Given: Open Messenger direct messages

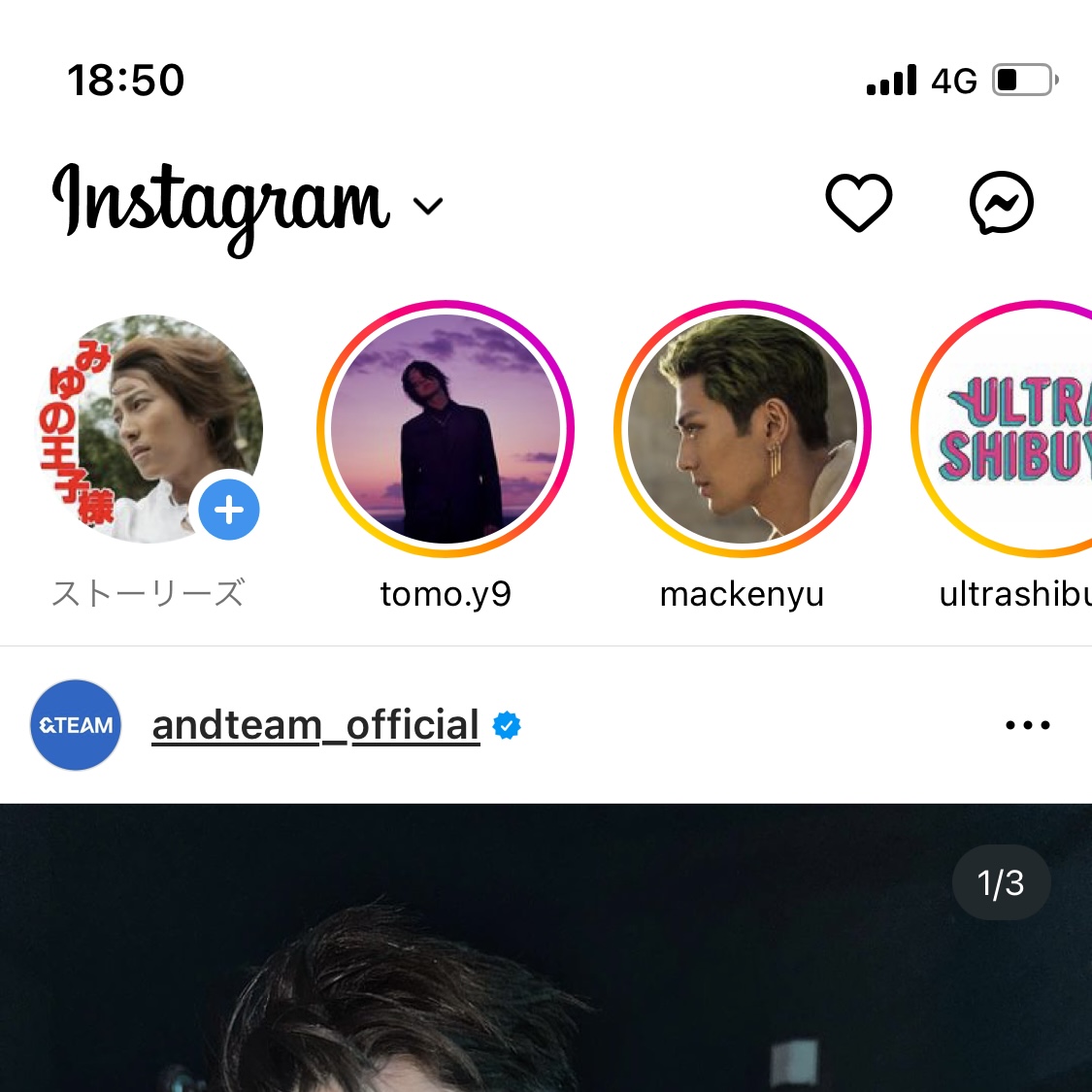Looking at the screenshot, I should click(x=1001, y=204).
